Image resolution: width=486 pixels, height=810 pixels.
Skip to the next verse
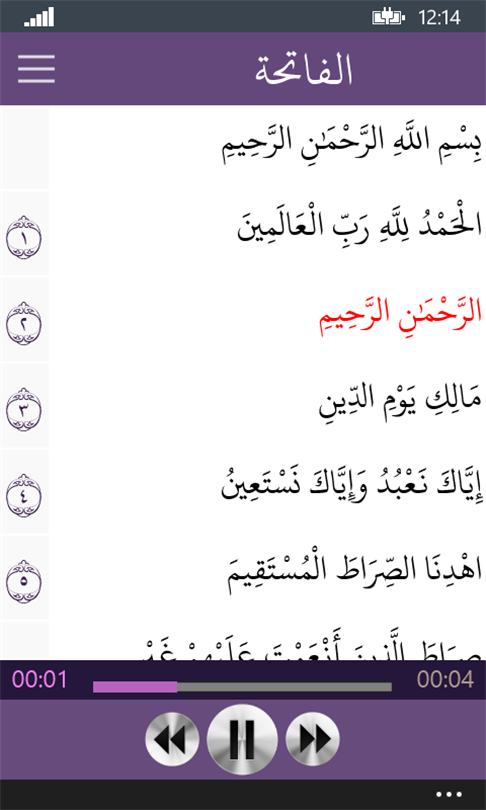pos(312,740)
